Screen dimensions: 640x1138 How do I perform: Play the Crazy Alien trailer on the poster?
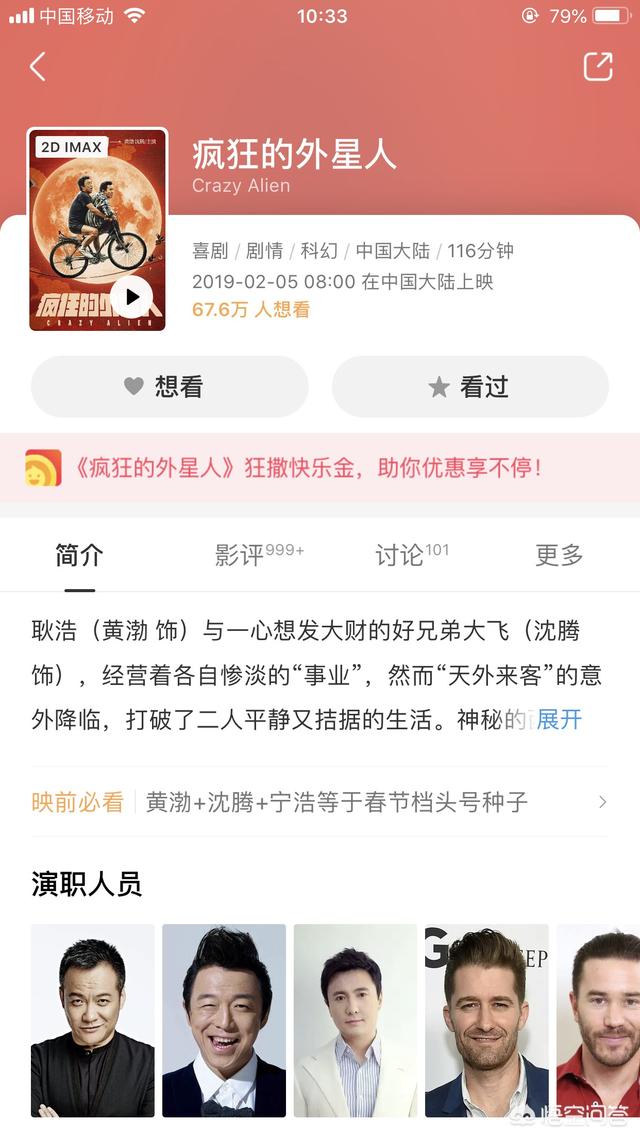point(131,296)
